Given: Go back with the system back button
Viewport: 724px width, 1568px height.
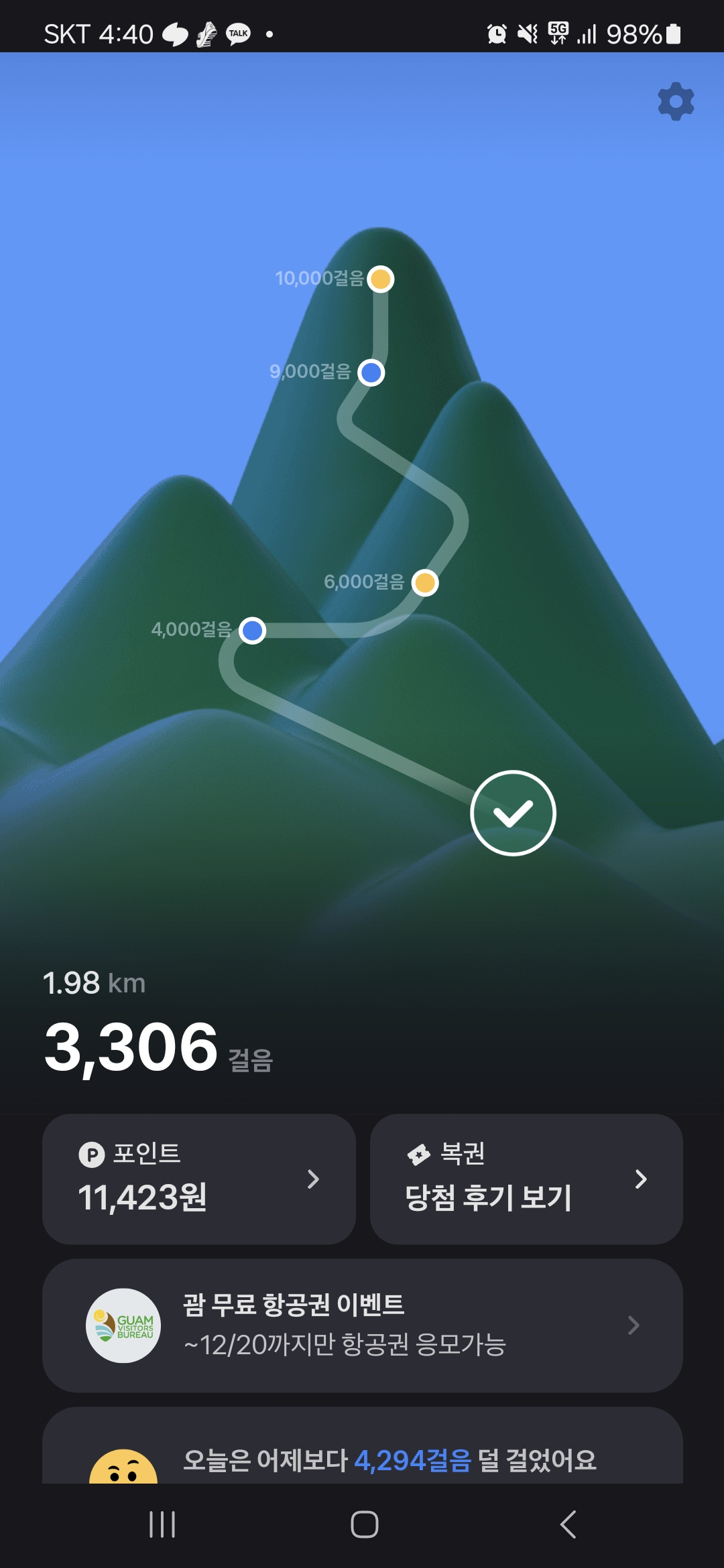Looking at the screenshot, I should click(x=568, y=1524).
